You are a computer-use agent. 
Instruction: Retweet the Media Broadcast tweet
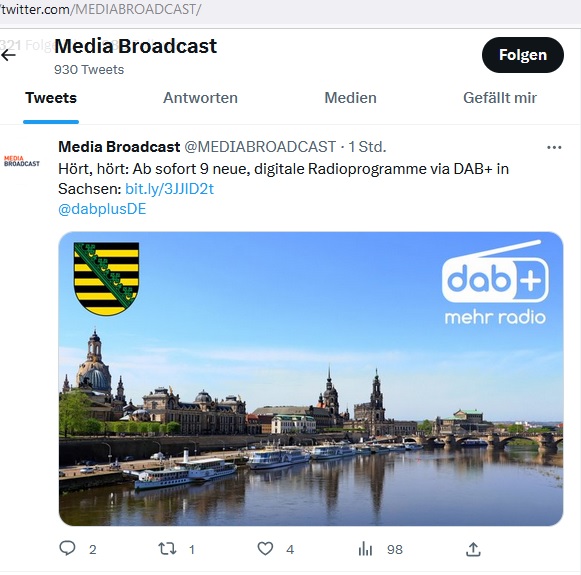pos(167,549)
